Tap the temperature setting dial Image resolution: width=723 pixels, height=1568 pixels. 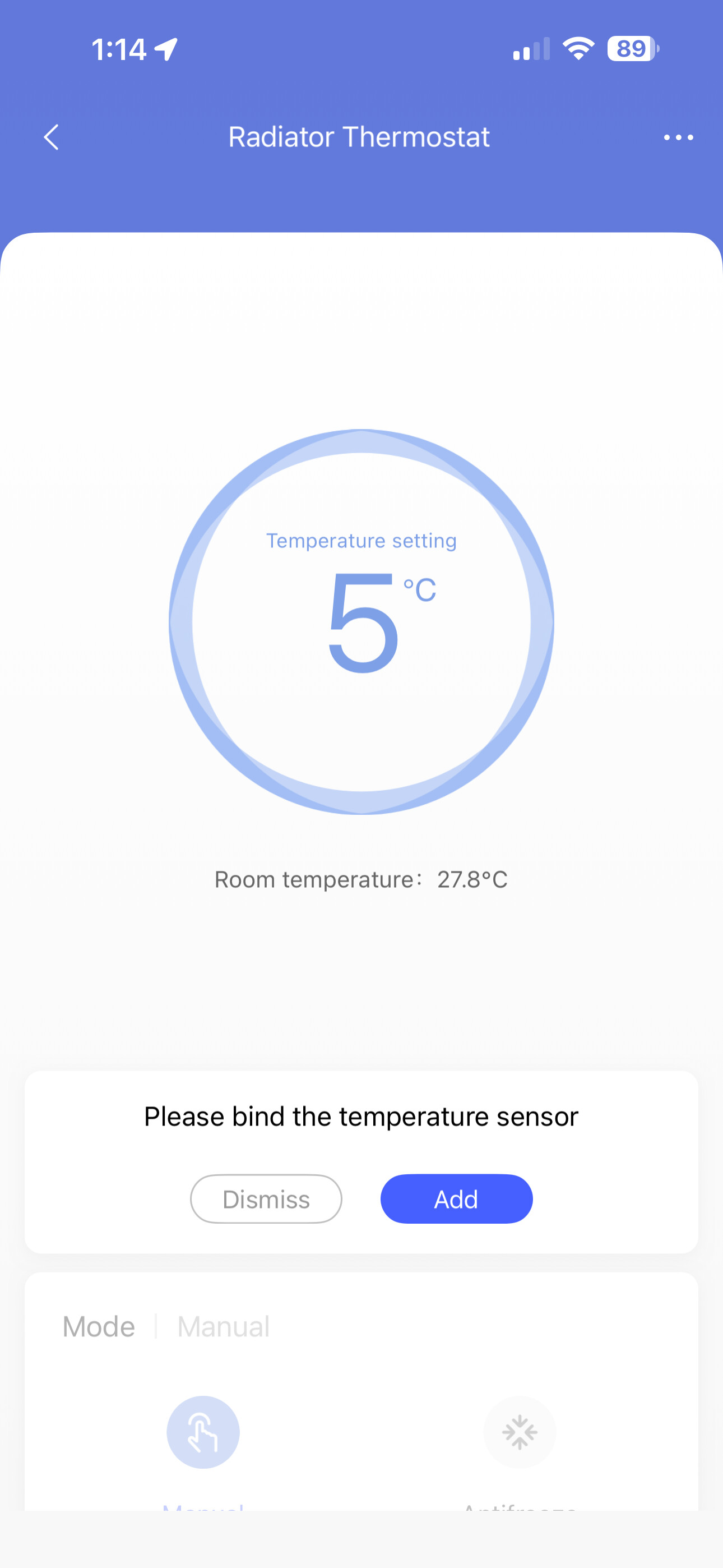coord(361,622)
